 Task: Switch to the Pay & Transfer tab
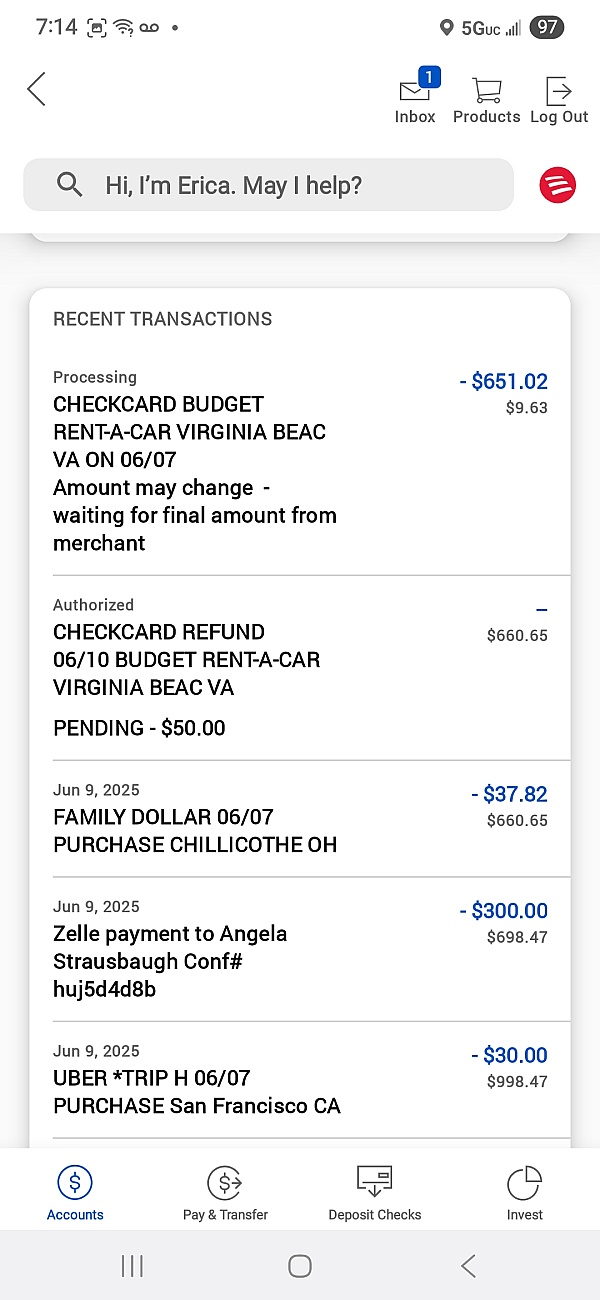click(x=225, y=1193)
